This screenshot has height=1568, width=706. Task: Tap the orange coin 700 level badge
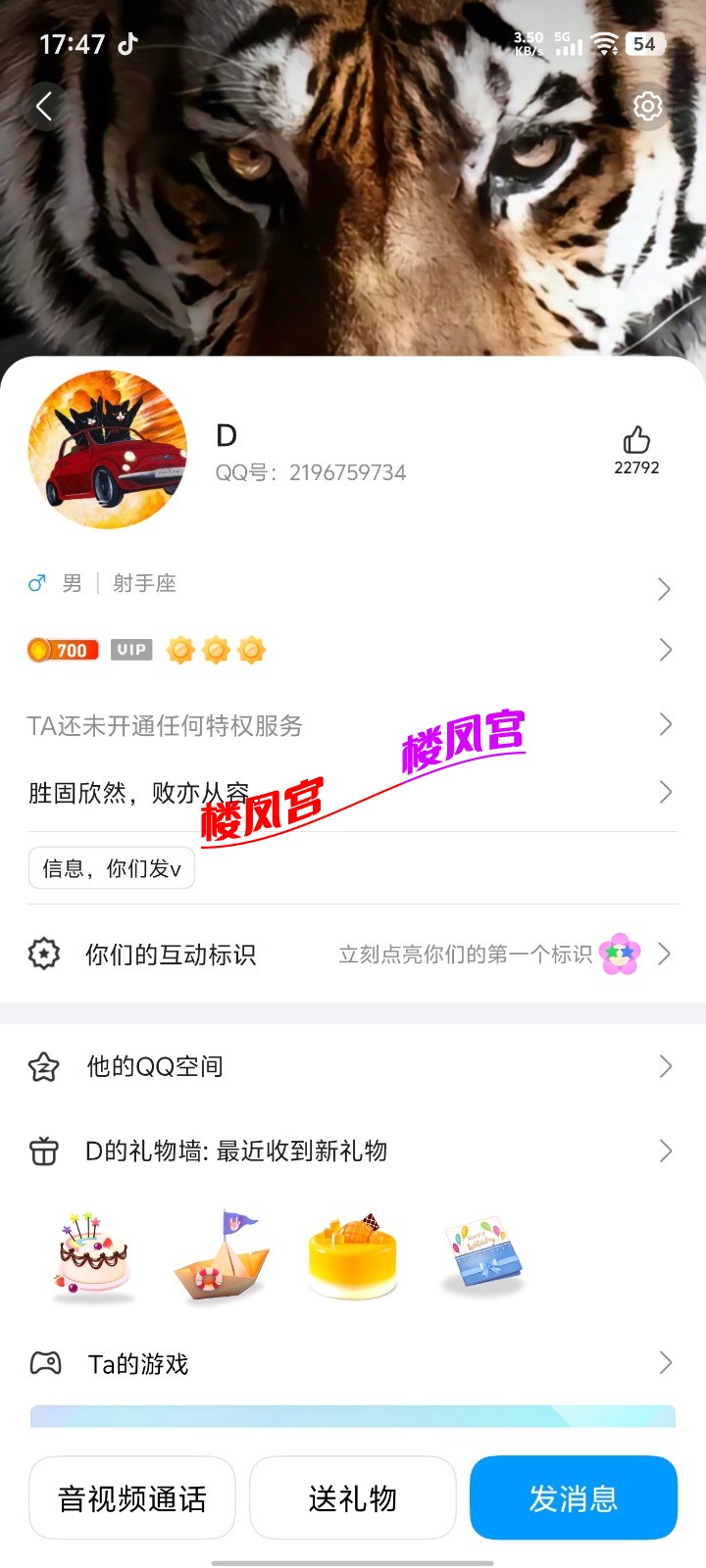pyautogui.click(x=62, y=649)
